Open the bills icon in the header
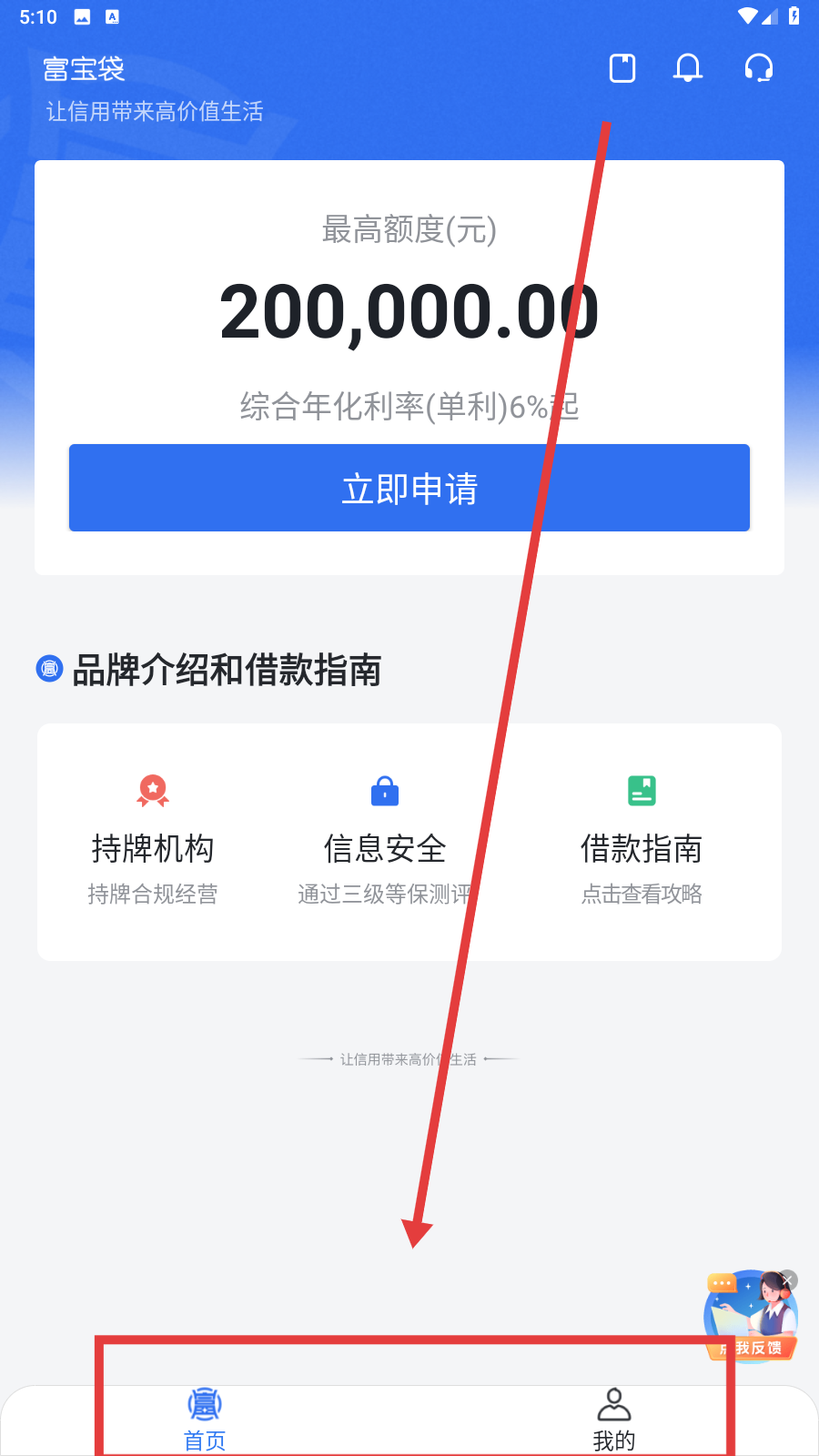 pyautogui.click(x=622, y=68)
